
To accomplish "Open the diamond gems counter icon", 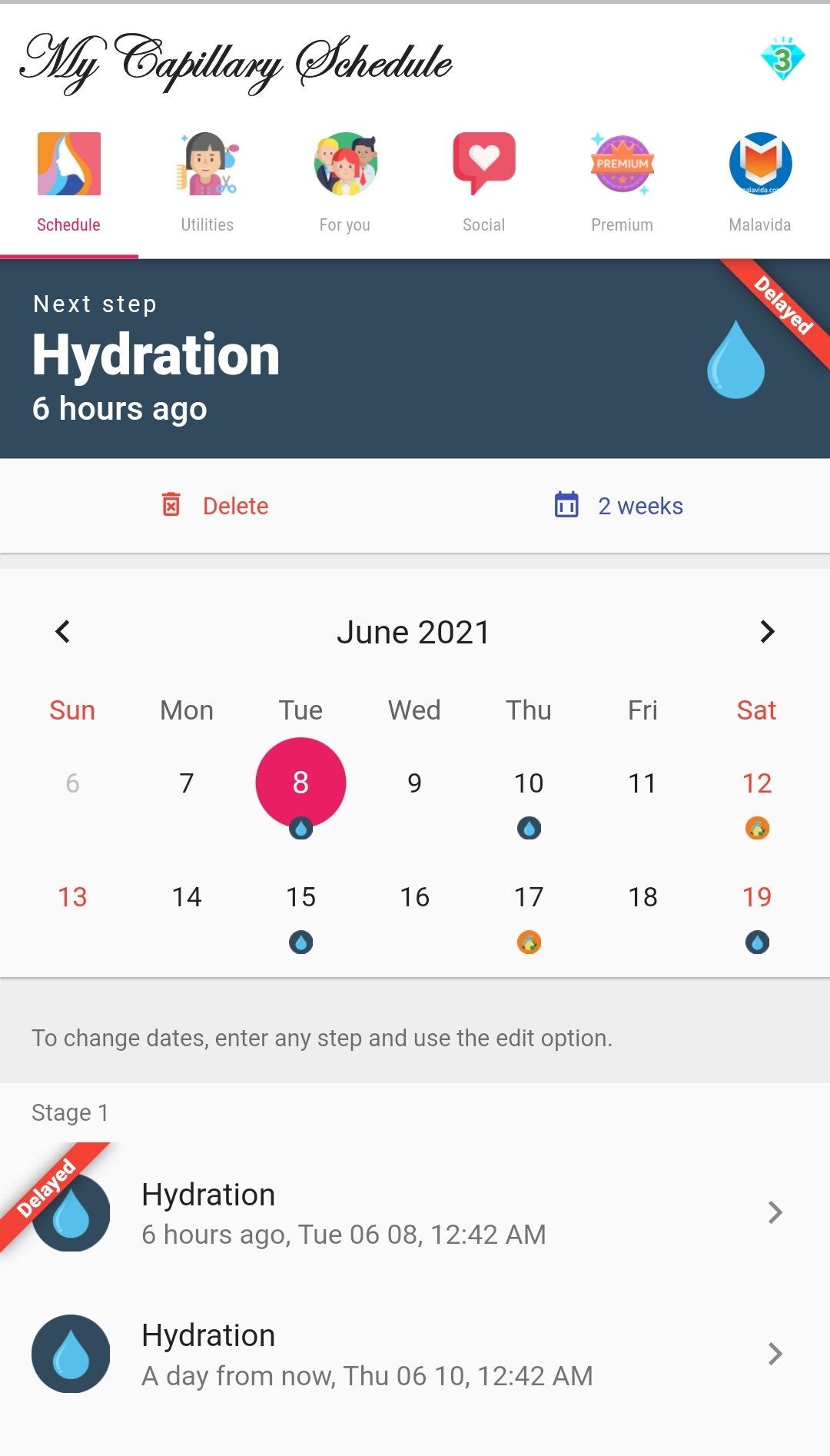I will (782, 59).
